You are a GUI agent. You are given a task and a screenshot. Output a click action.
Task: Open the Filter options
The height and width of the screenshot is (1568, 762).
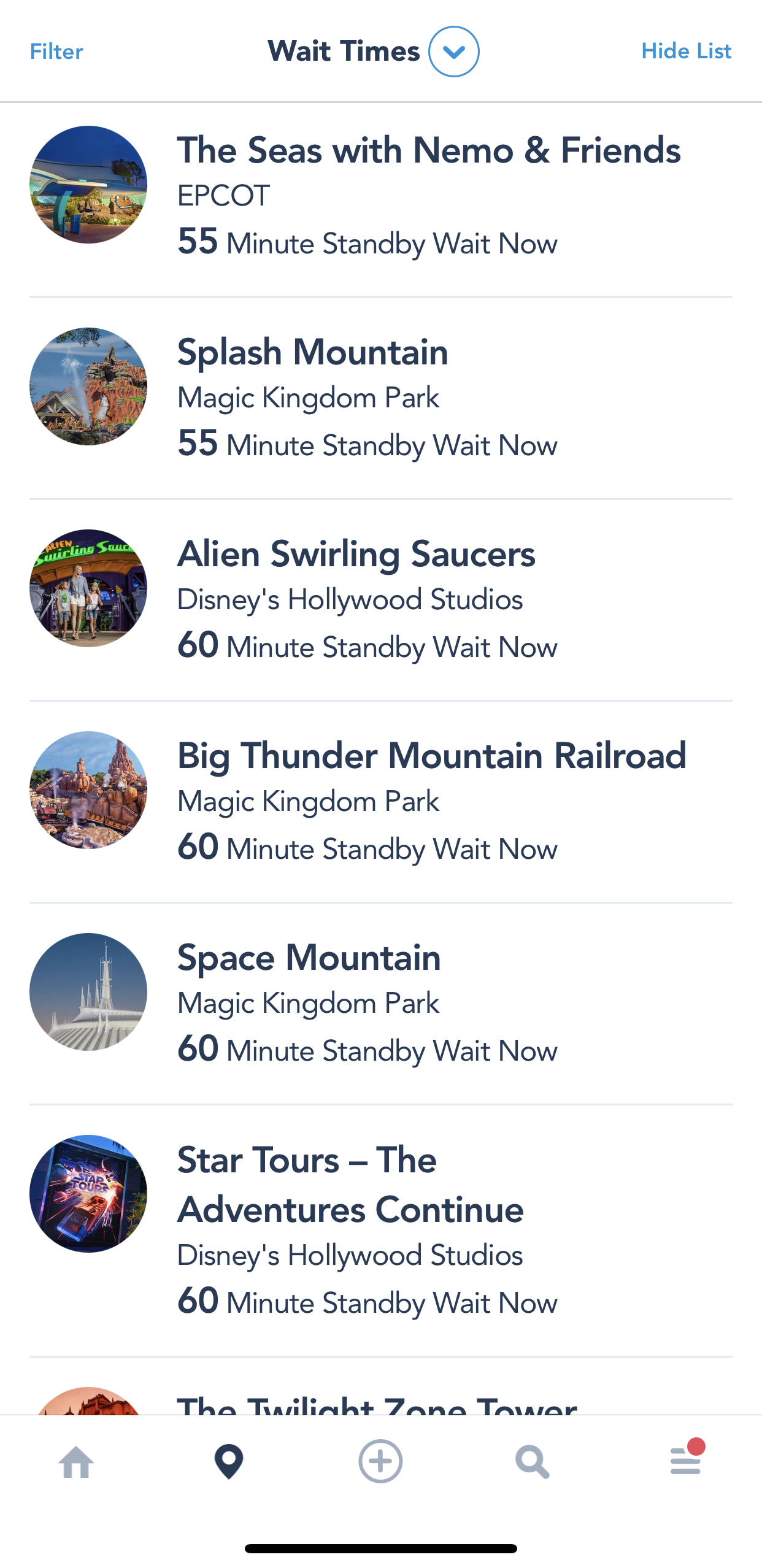click(56, 52)
